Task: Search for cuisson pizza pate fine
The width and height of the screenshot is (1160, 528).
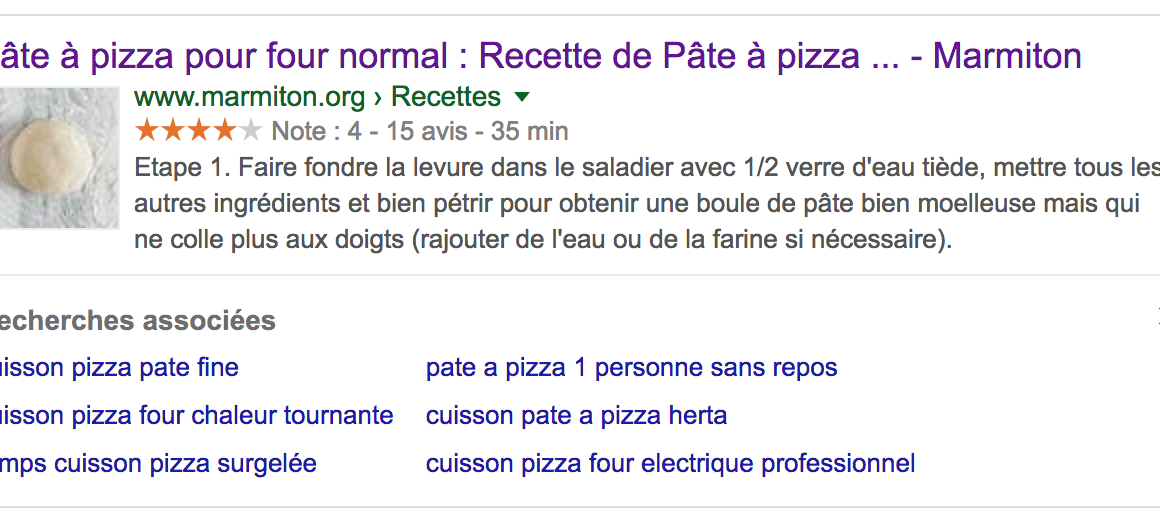Action: point(120,368)
